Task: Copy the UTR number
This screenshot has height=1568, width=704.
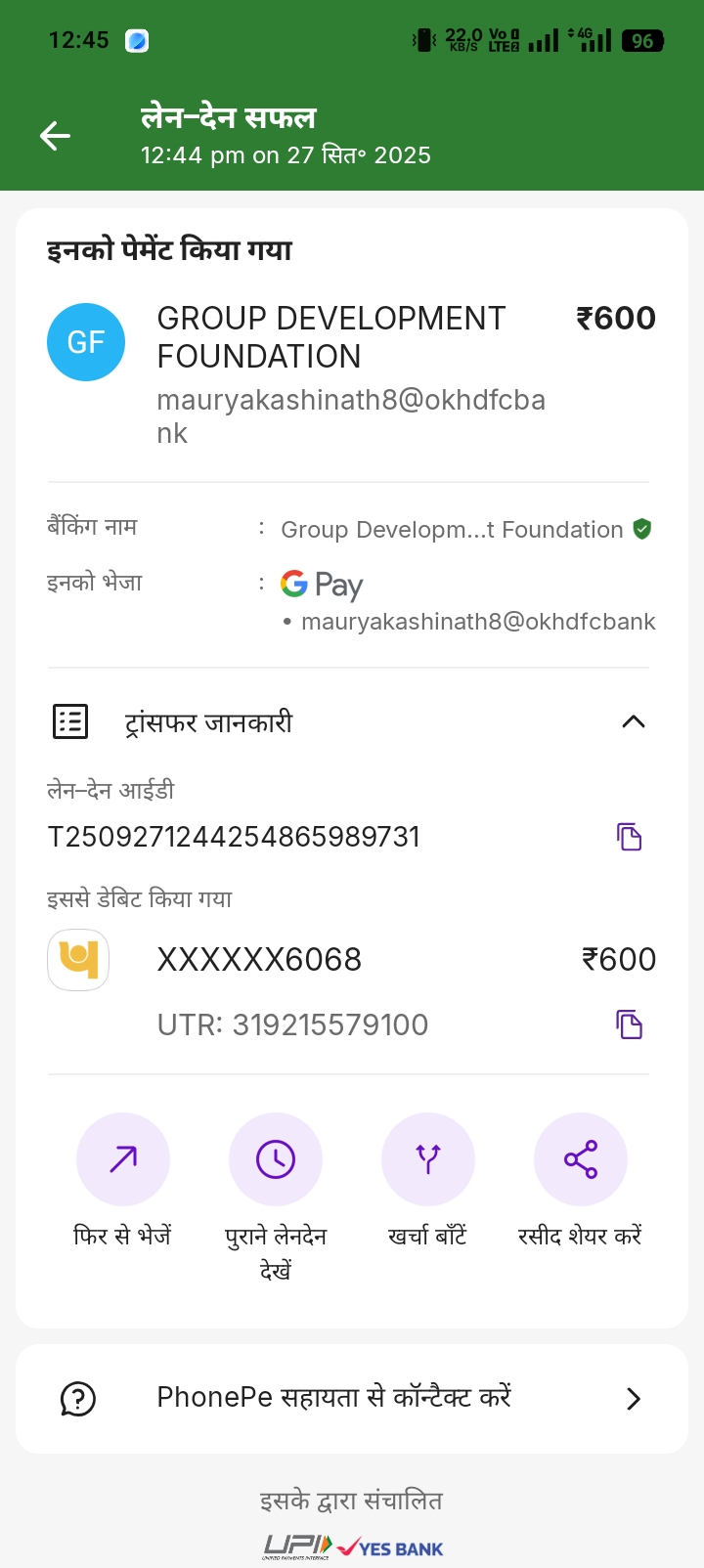Action: [x=629, y=1024]
